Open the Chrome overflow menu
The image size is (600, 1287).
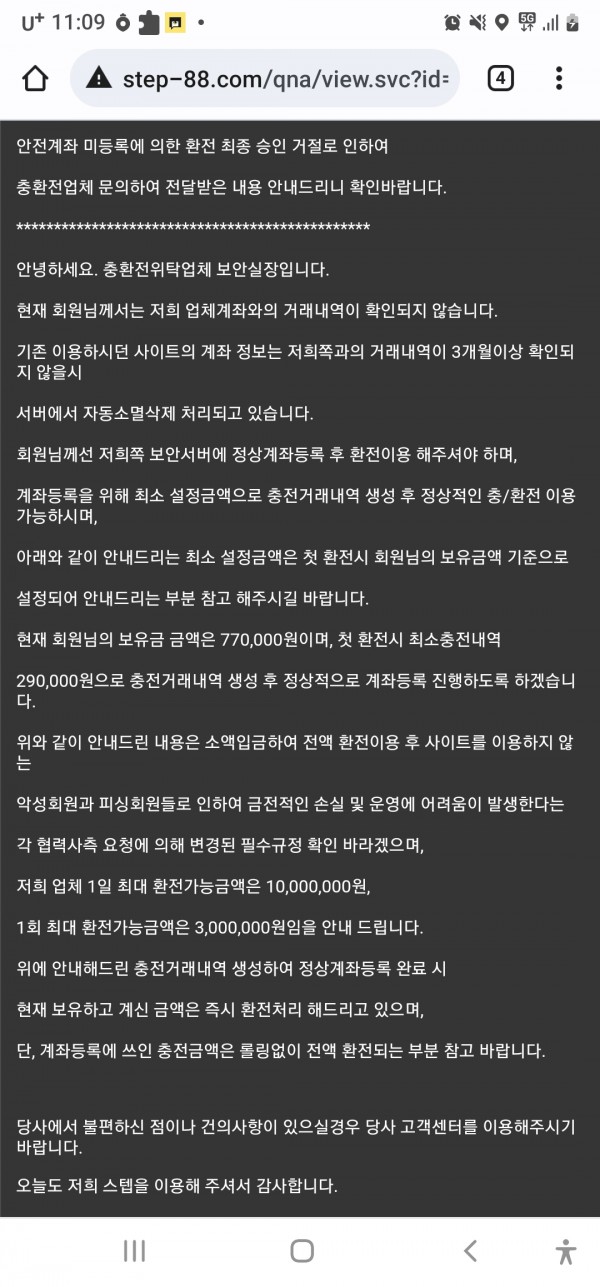coord(559,78)
